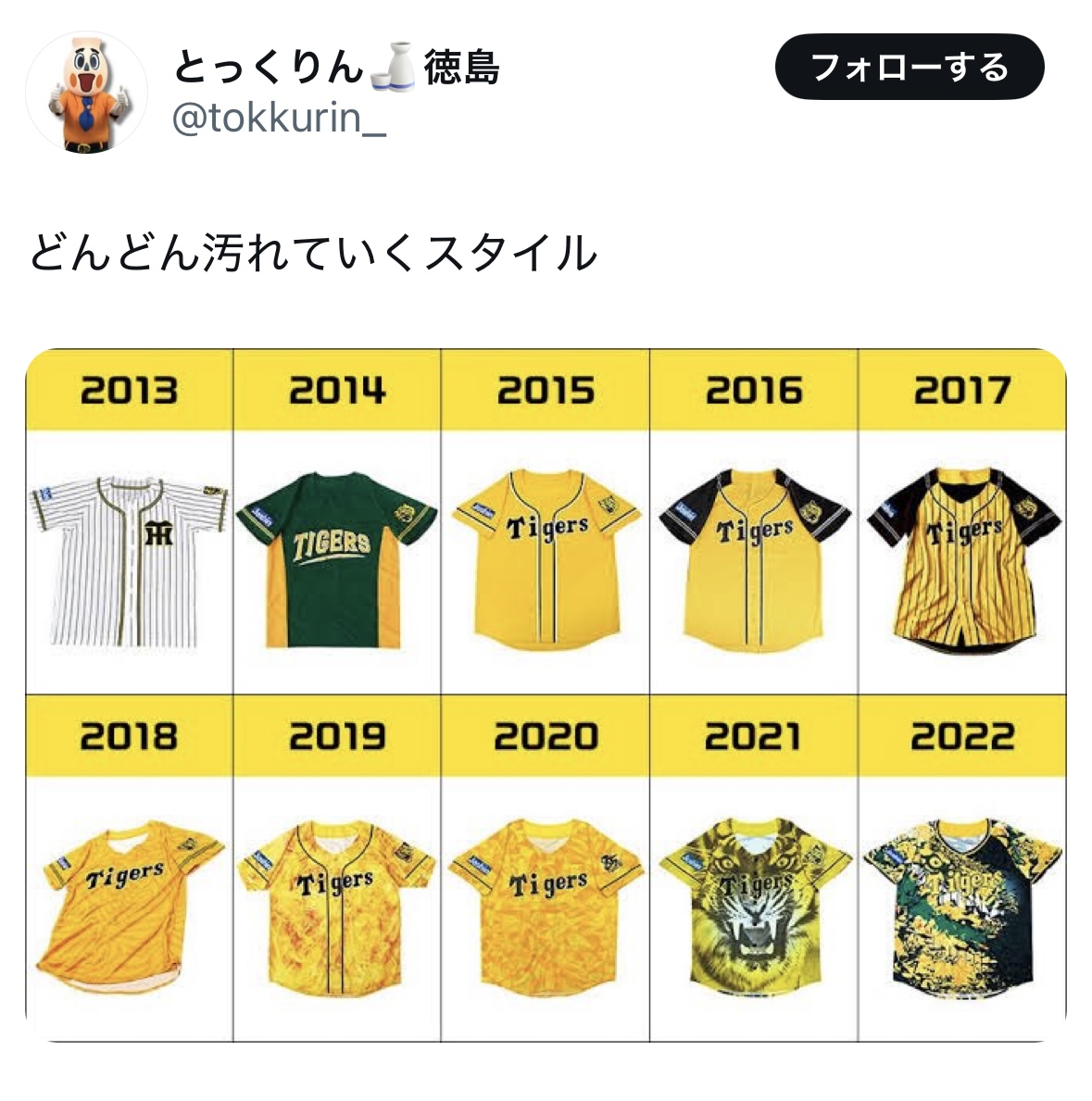The height and width of the screenshot is (1101, 1092).
Task: Tap the フォローする follow button
Action: point(909,67)
